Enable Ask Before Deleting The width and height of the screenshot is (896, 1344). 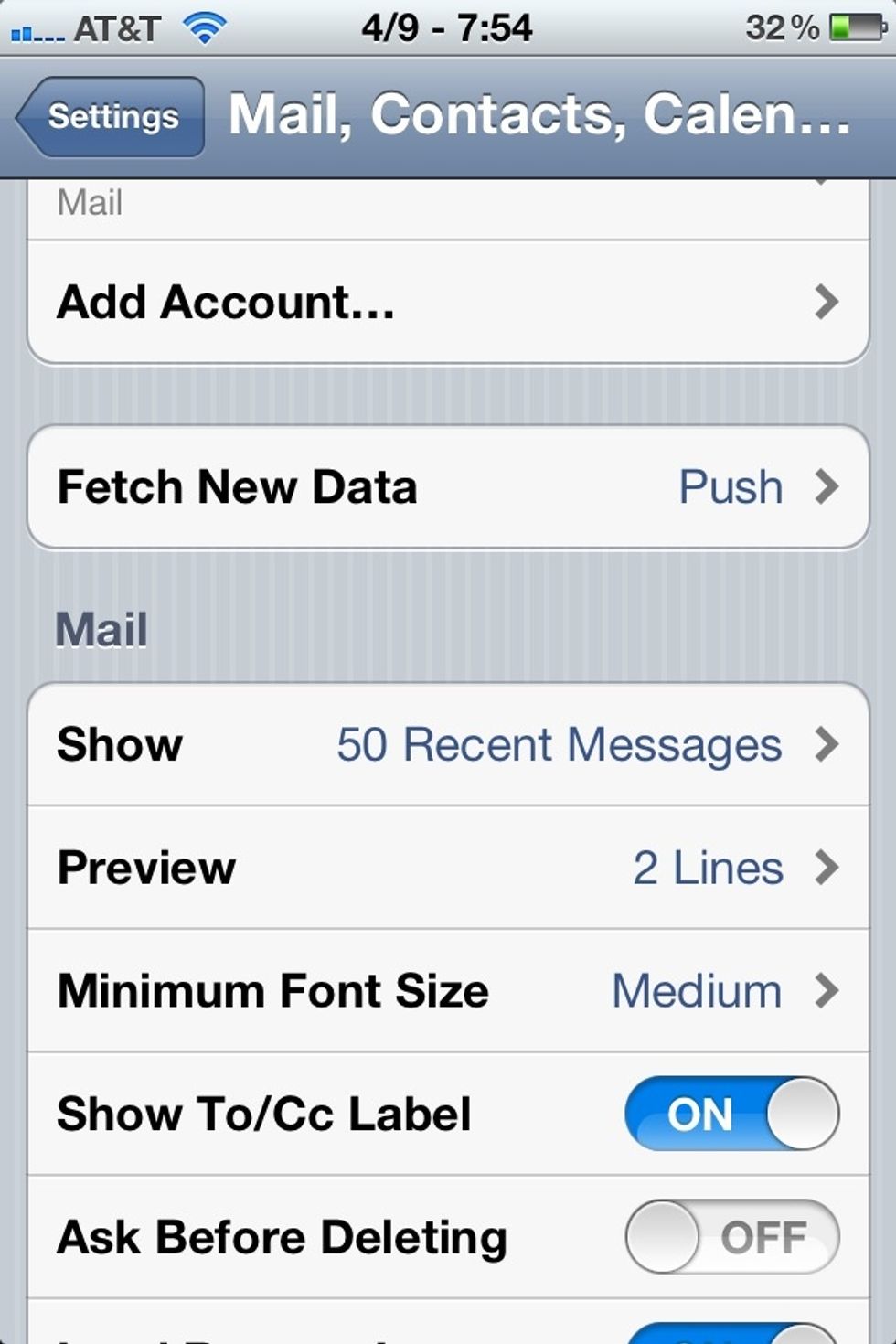pos(731,1237)
